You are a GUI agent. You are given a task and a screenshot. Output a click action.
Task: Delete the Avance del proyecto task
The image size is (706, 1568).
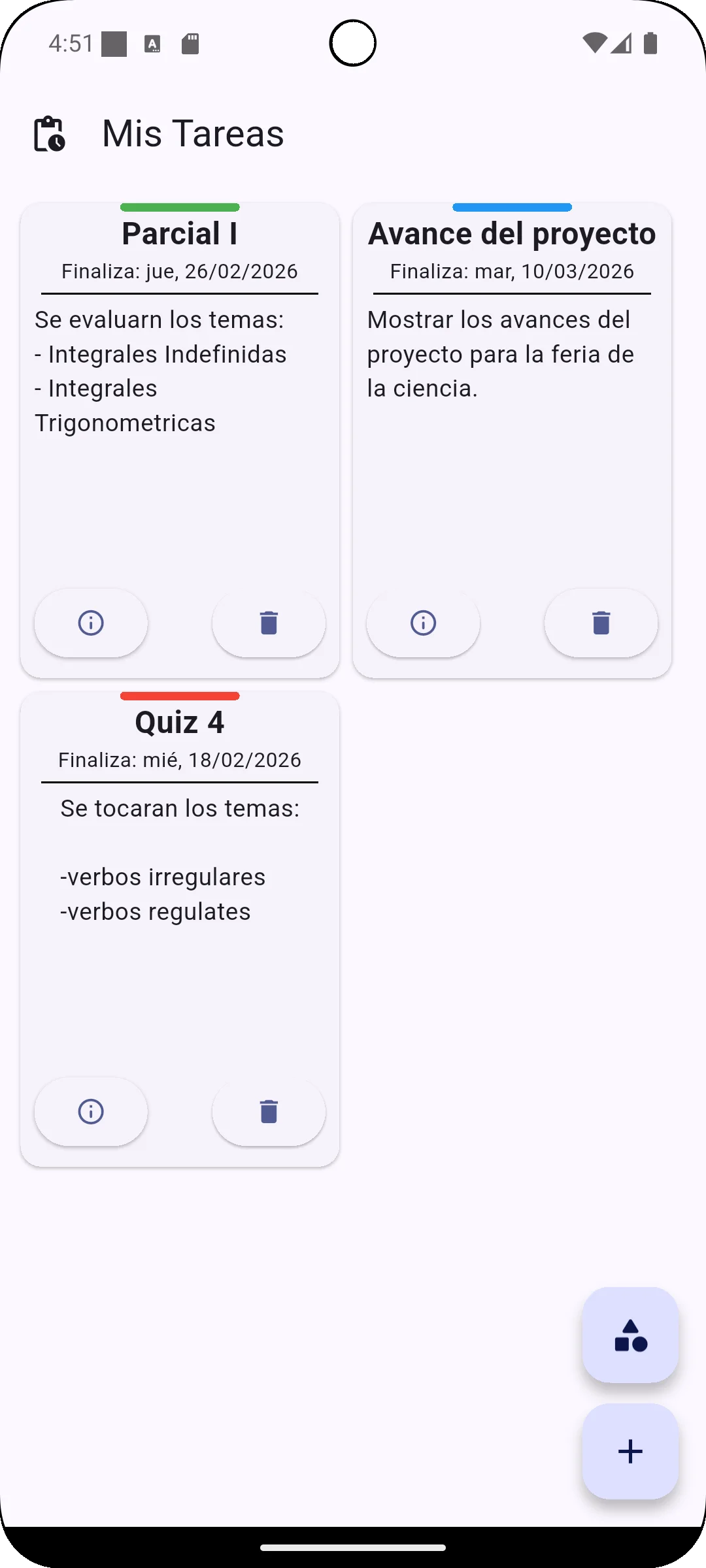pos(601,623)
